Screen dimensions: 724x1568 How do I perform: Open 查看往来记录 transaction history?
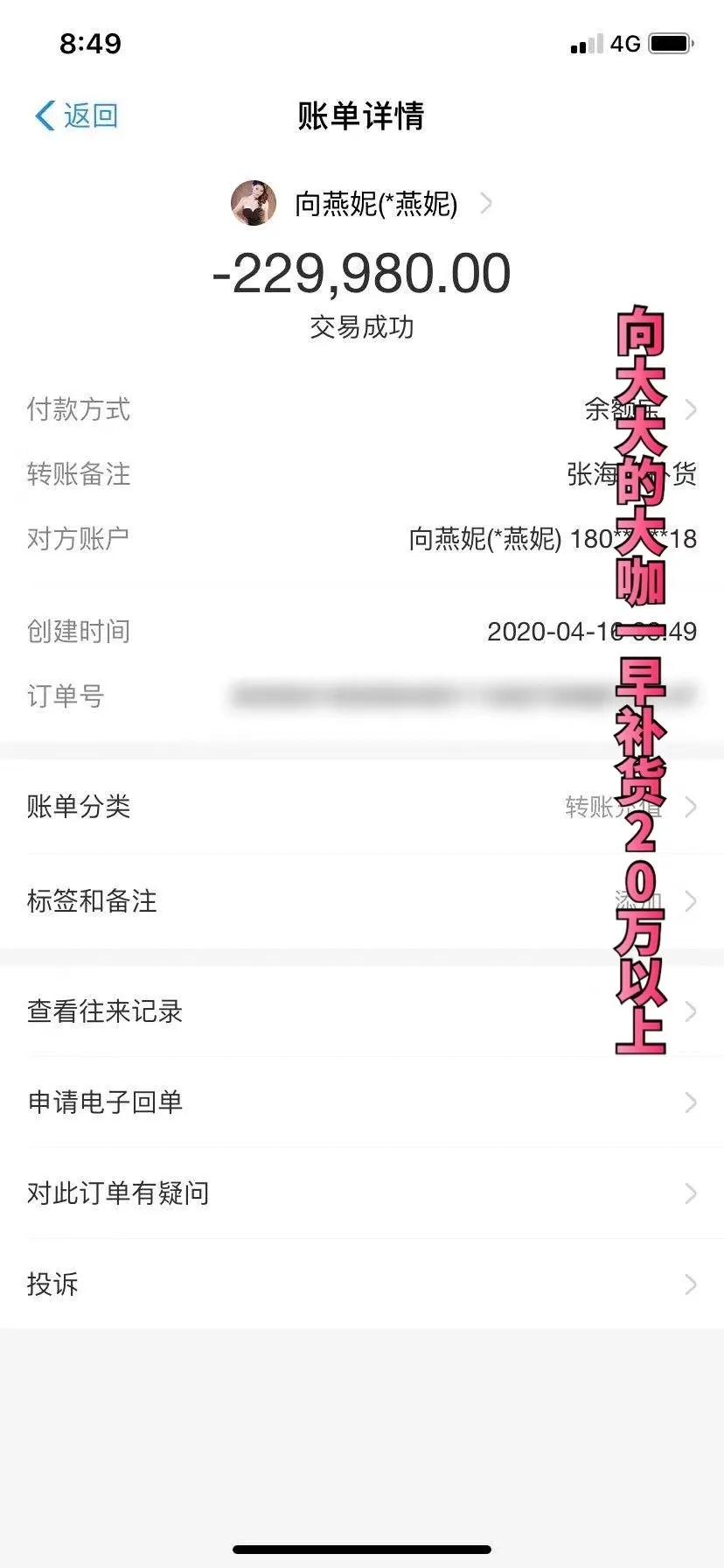pyautogui.click(x=362, y=1011)
